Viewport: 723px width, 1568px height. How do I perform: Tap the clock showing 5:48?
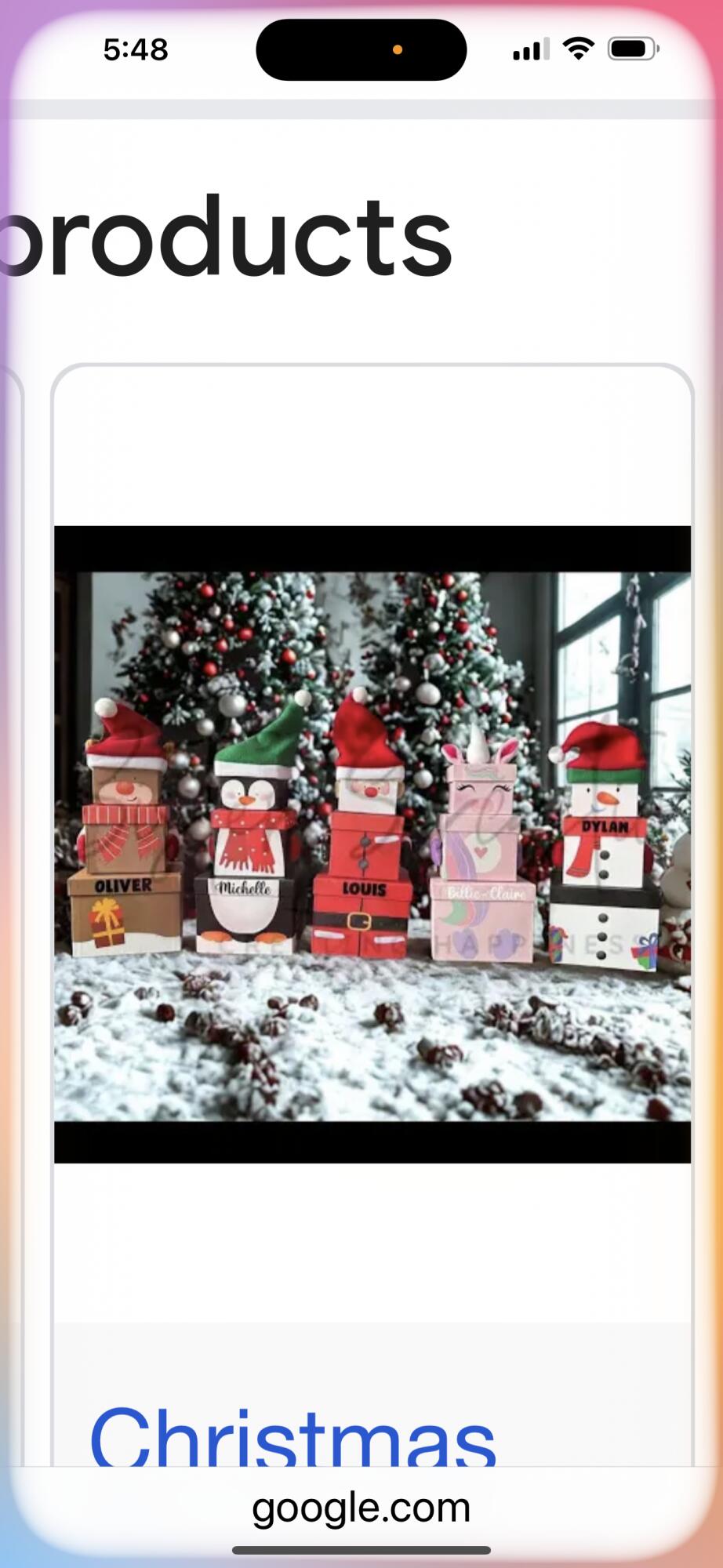[135, 49]
